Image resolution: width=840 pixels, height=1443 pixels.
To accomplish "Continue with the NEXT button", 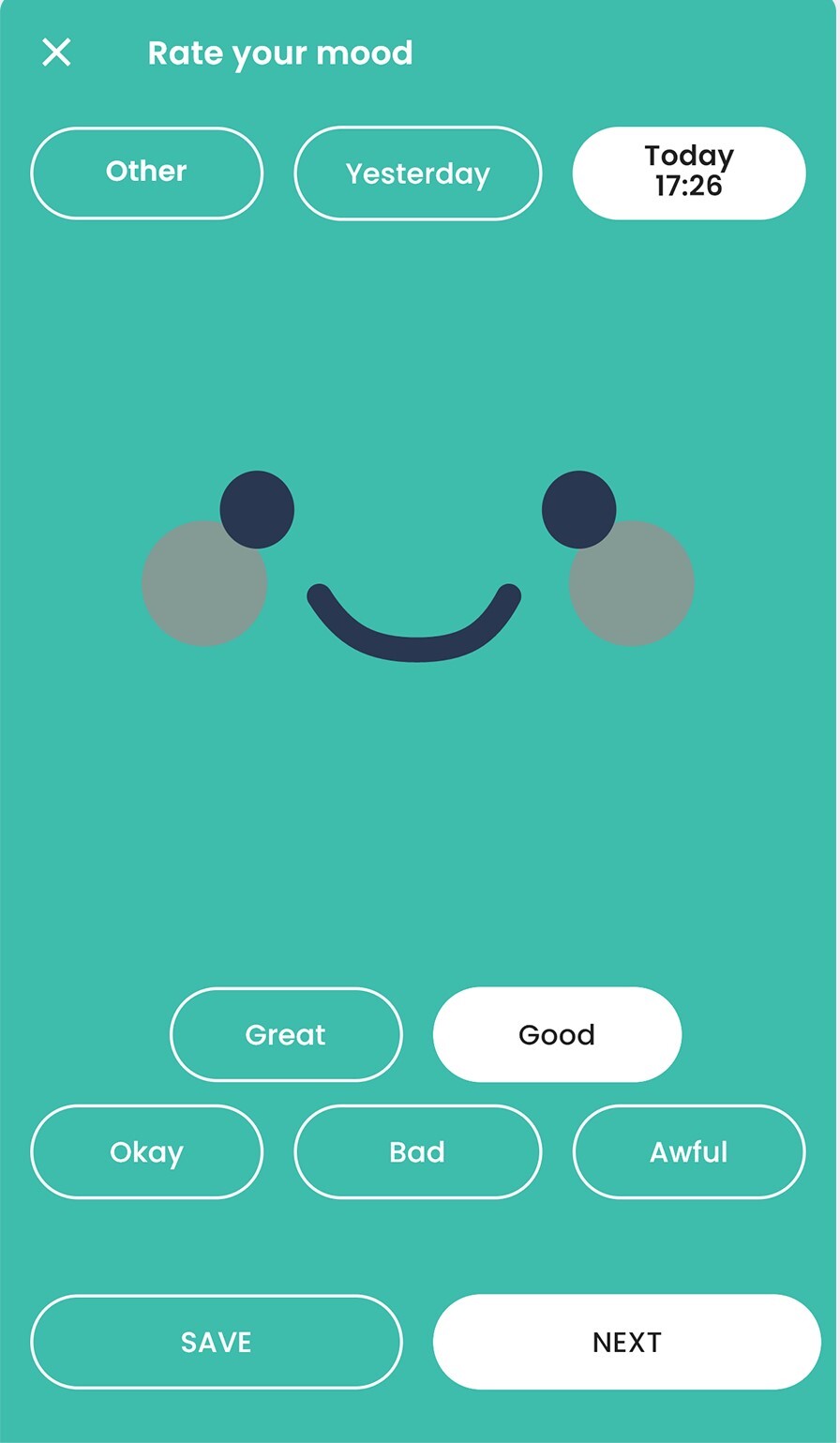I will point(626,1342).
